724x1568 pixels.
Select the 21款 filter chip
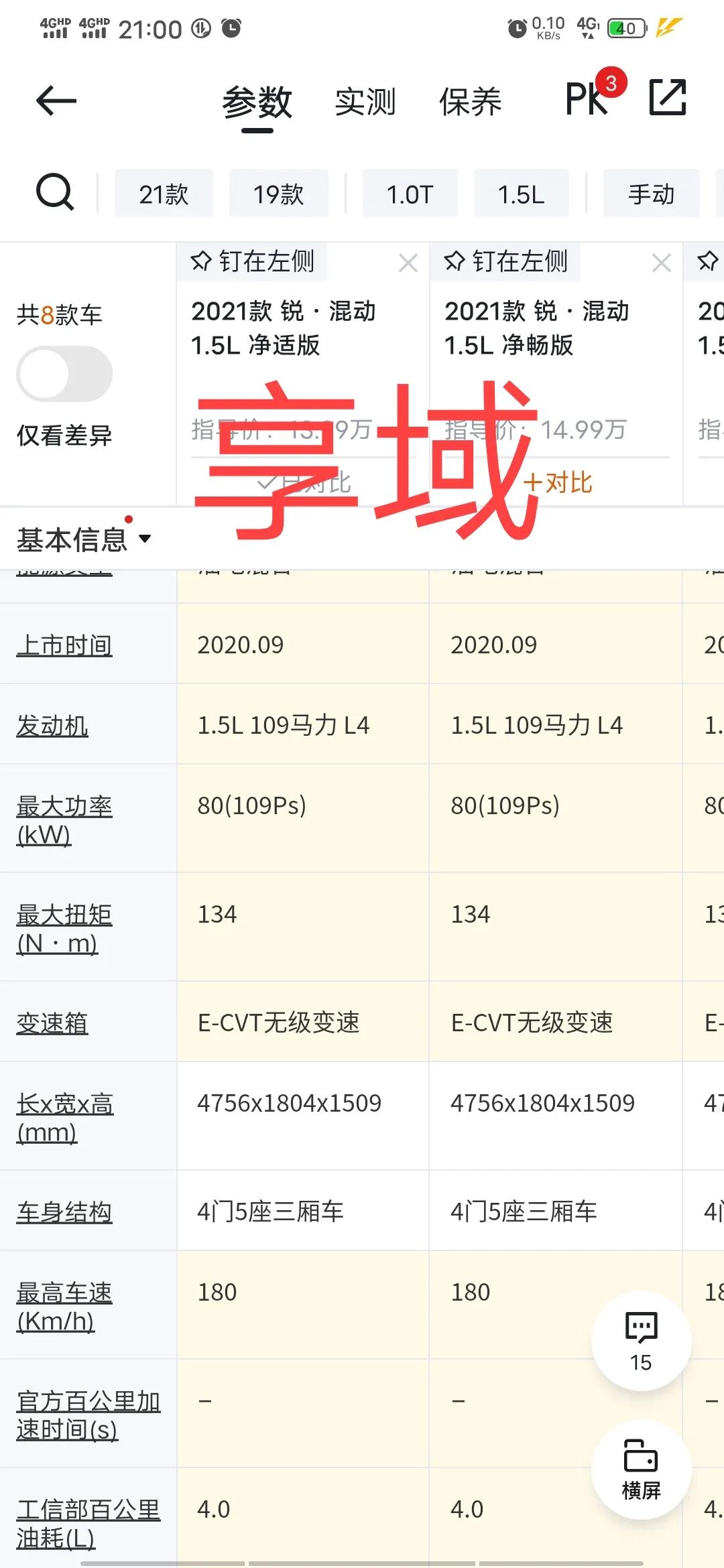point(164,193)
